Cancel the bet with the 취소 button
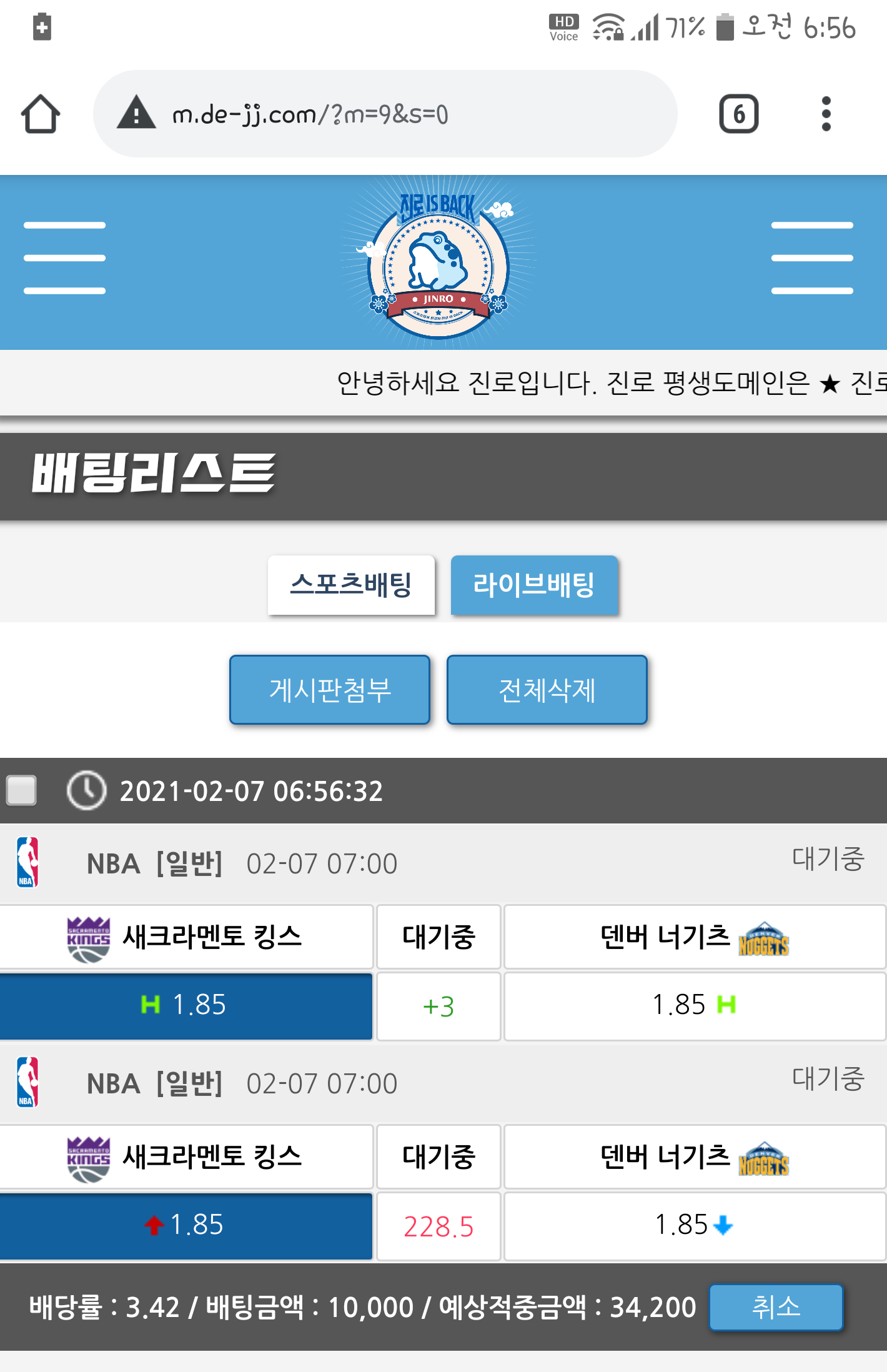 (x=776, y=1307)
